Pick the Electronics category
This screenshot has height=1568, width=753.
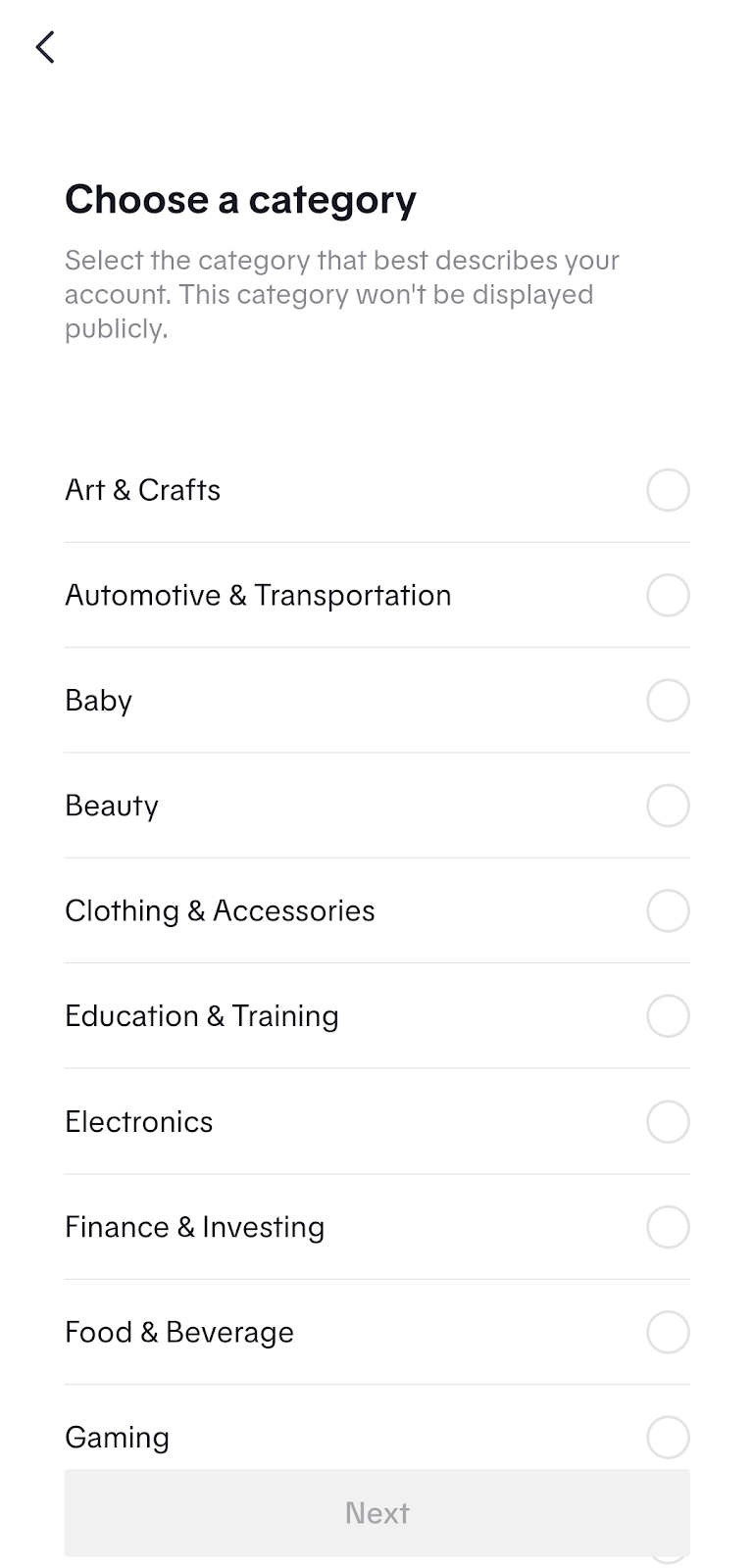pos(668,1122)
